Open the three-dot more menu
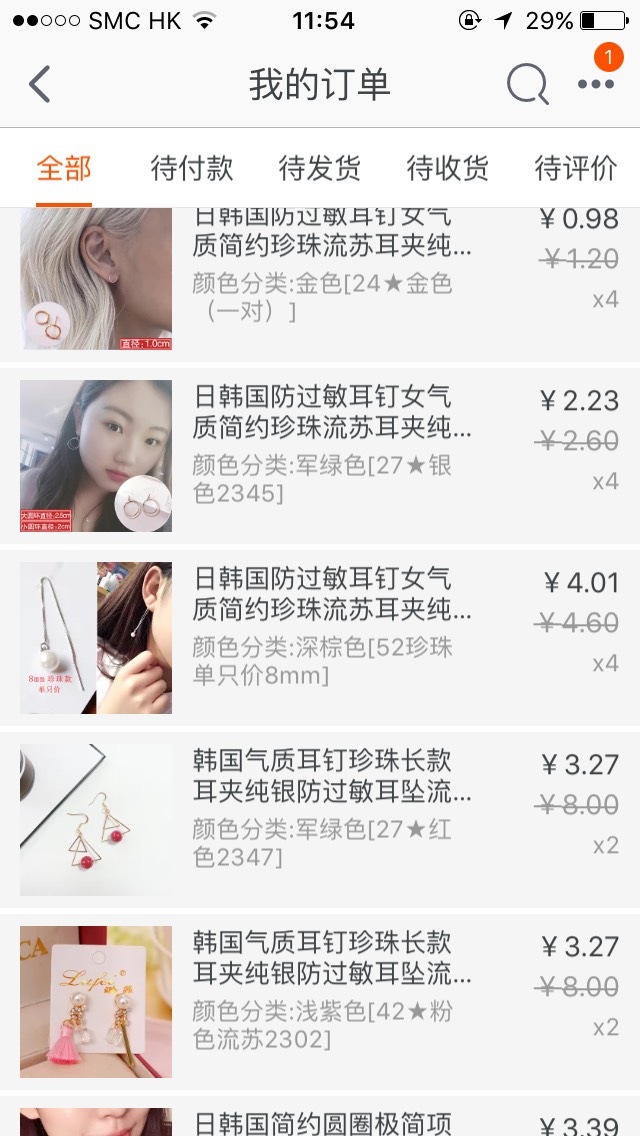640x1136 pixels. click(x=596, y=84)
